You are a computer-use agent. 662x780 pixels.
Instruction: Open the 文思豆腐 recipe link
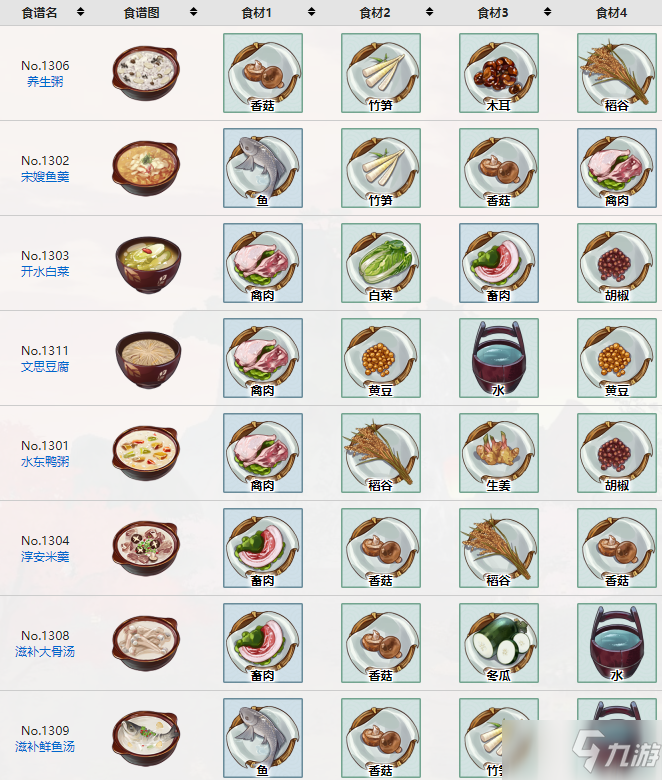point(45,367)
